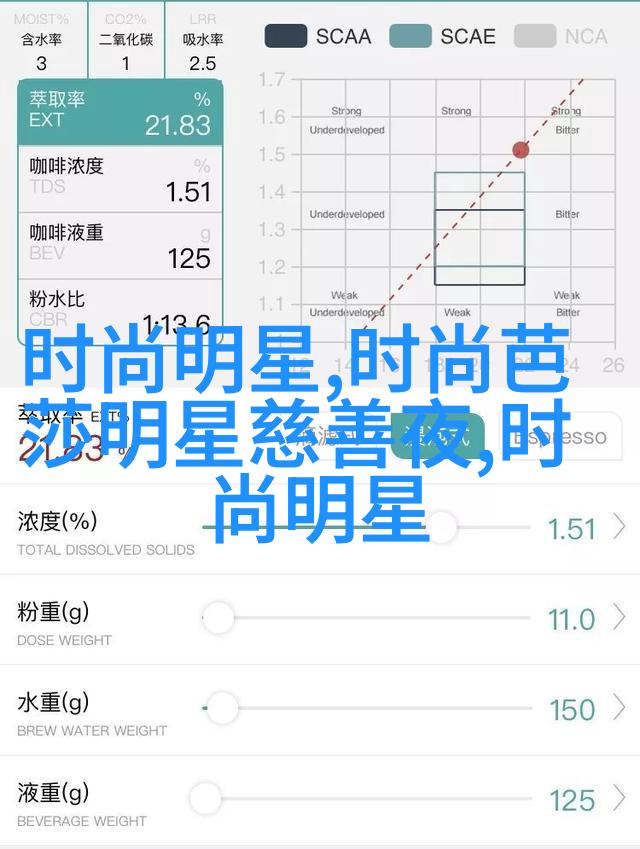Image resolution: width=640 pixels, height=849 pixels.
Task: Open the TDS concentration value editor chevron
Action: point(620,528)
